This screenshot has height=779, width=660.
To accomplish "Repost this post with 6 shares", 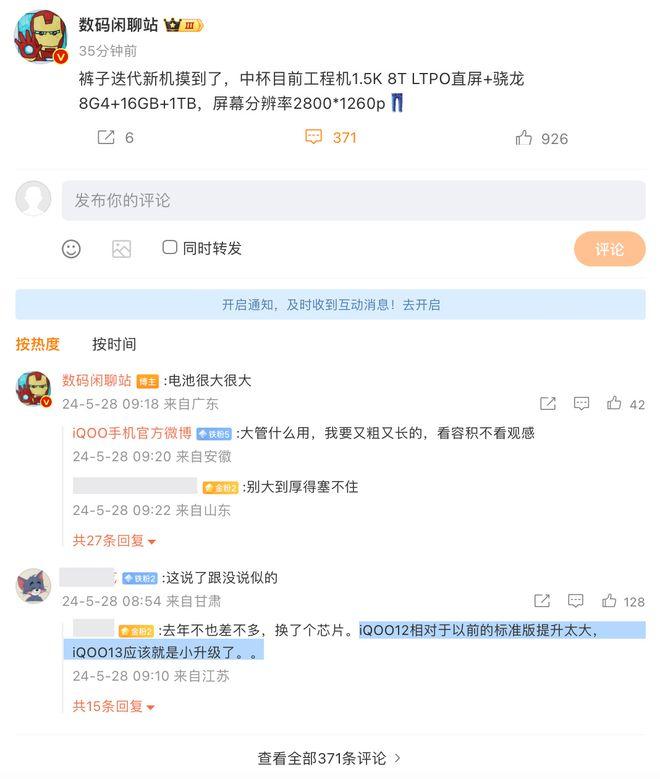I will [106, 138].
